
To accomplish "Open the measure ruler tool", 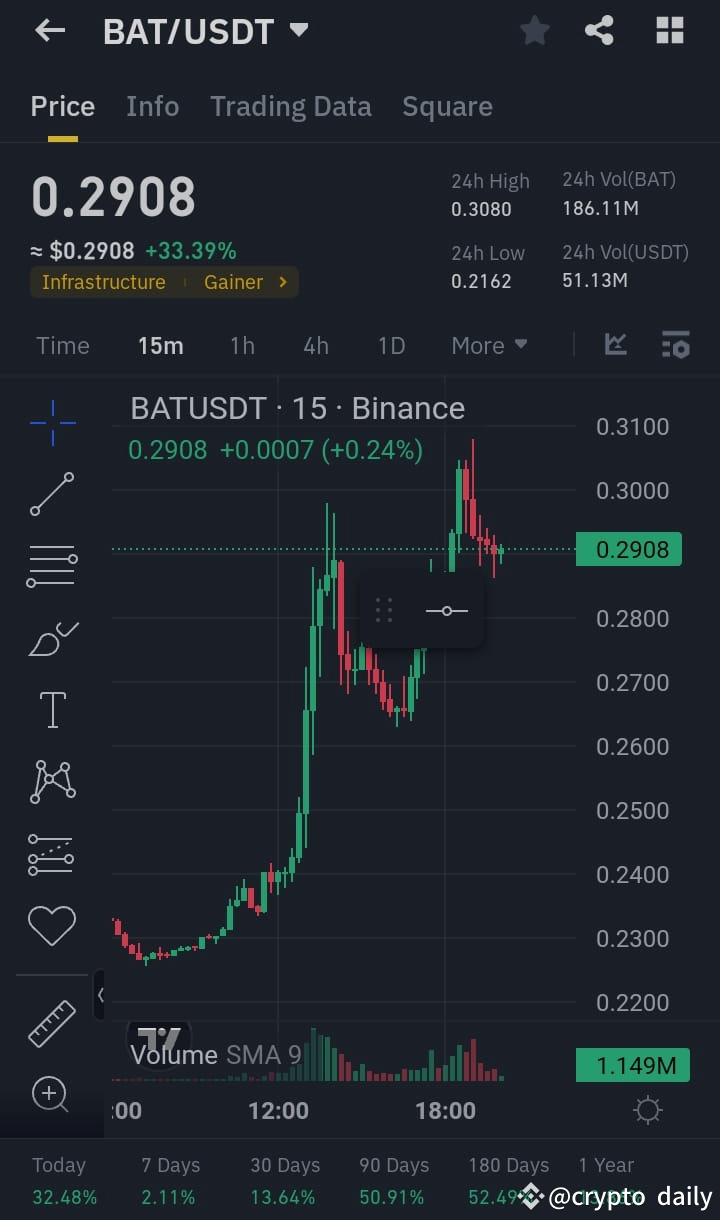I will coord(52,1023).
